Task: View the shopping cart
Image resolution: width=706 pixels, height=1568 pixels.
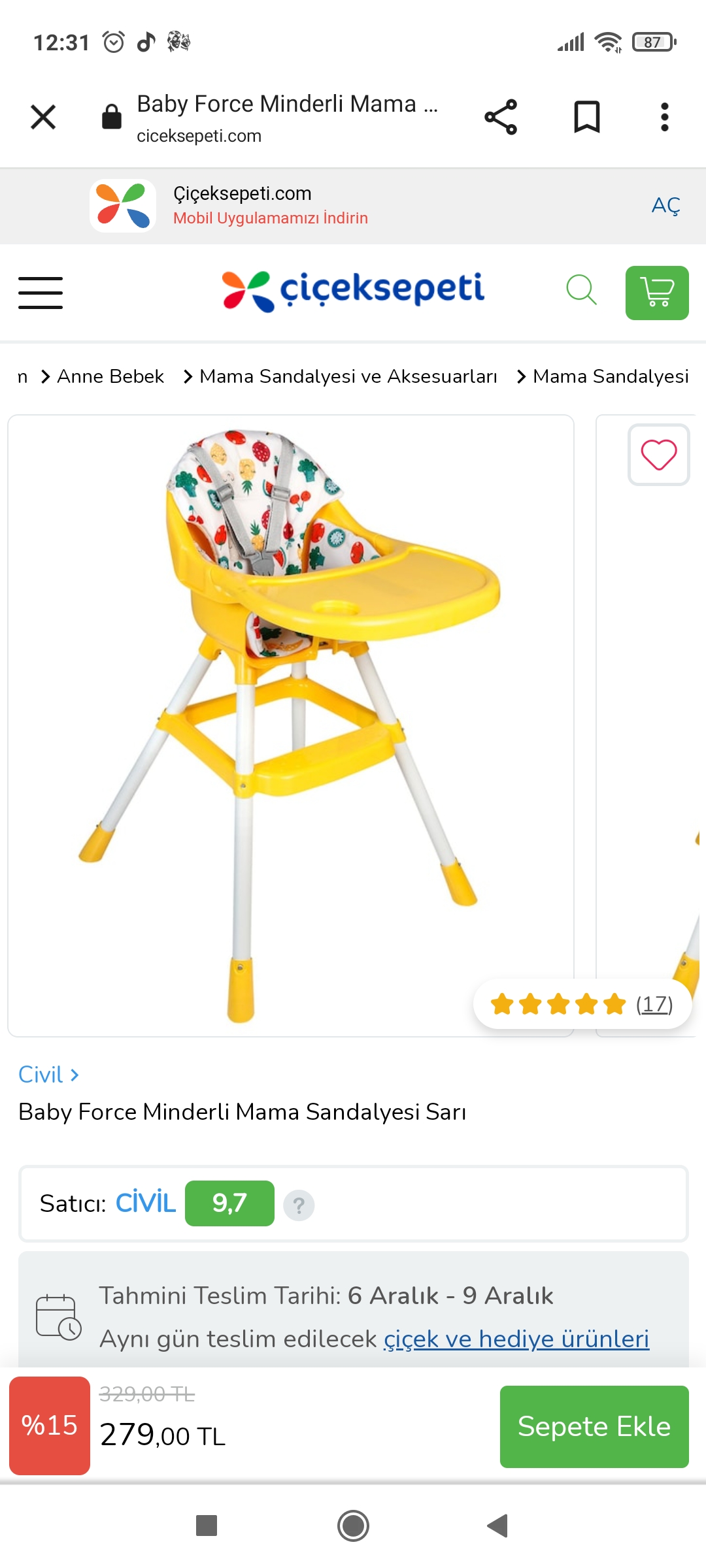Action: [656, 293]
